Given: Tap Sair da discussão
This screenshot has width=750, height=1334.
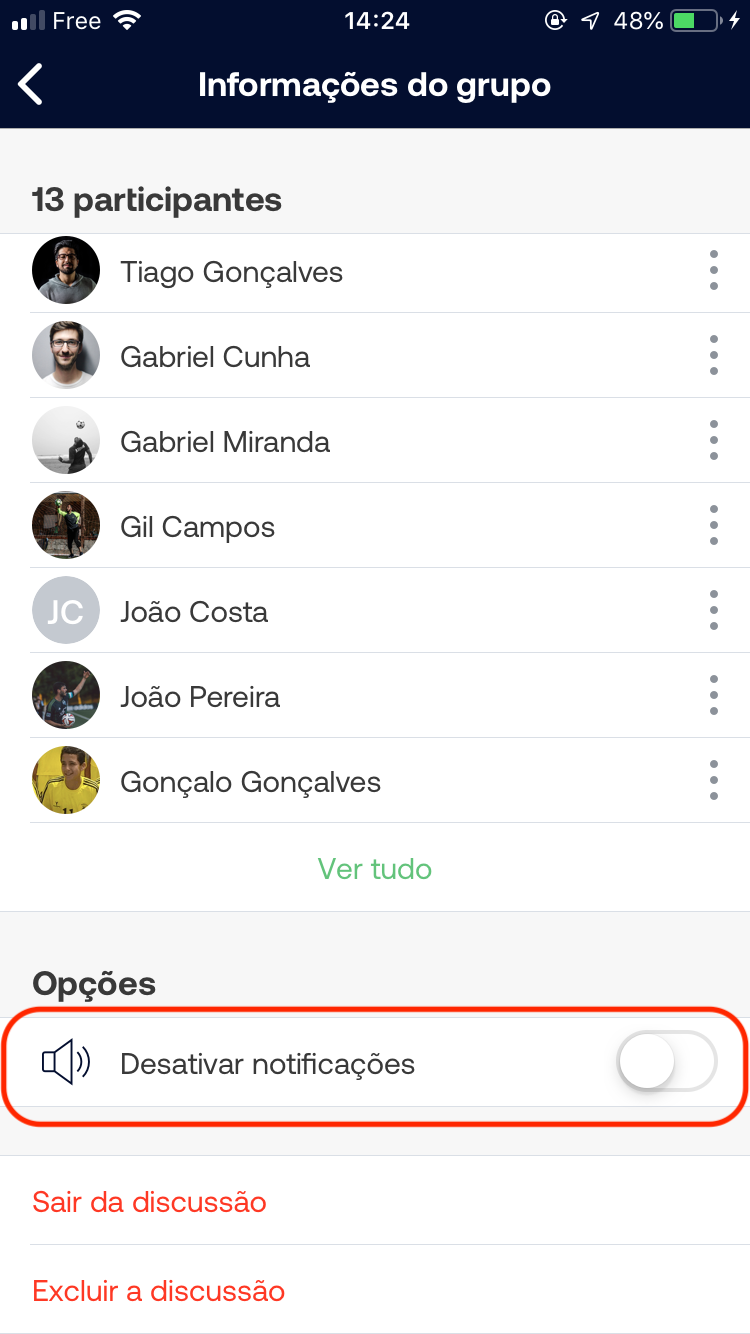Looking at the screenshot, I should pos(149,1201).
